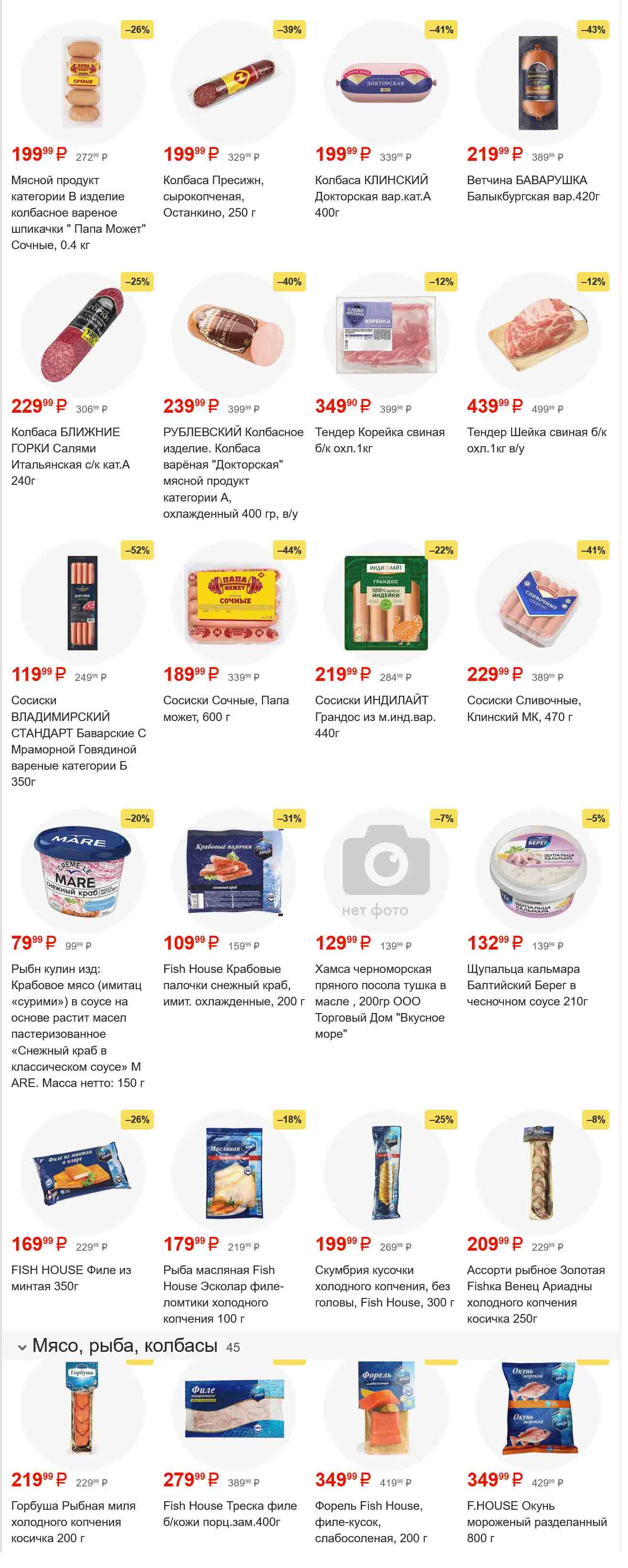Image resolution: width=628 pixels, height=1568 pixels.
Task: Open Колбаса БЛИЖНИЕ ГОРКИ Салями Итальянская
Action: pyautogui.click(x=82, y=334)
